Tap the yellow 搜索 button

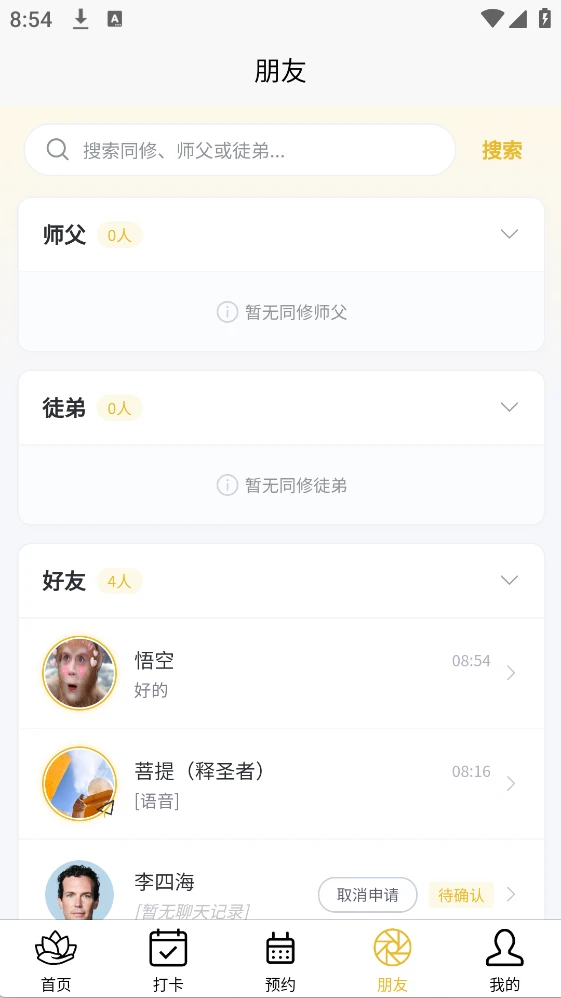pyautogui.click(x=502, y=150)
